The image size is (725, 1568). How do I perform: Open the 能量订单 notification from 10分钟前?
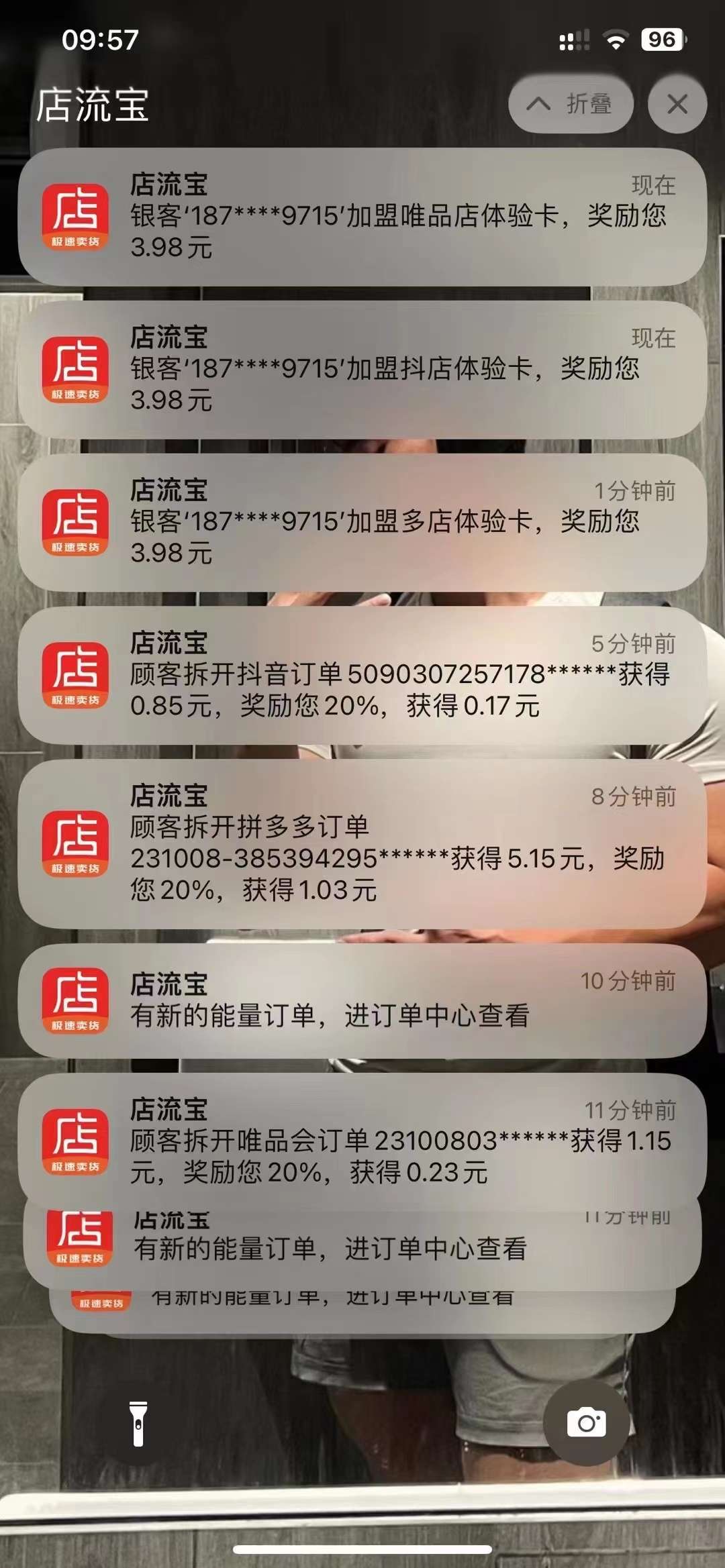362,1000
